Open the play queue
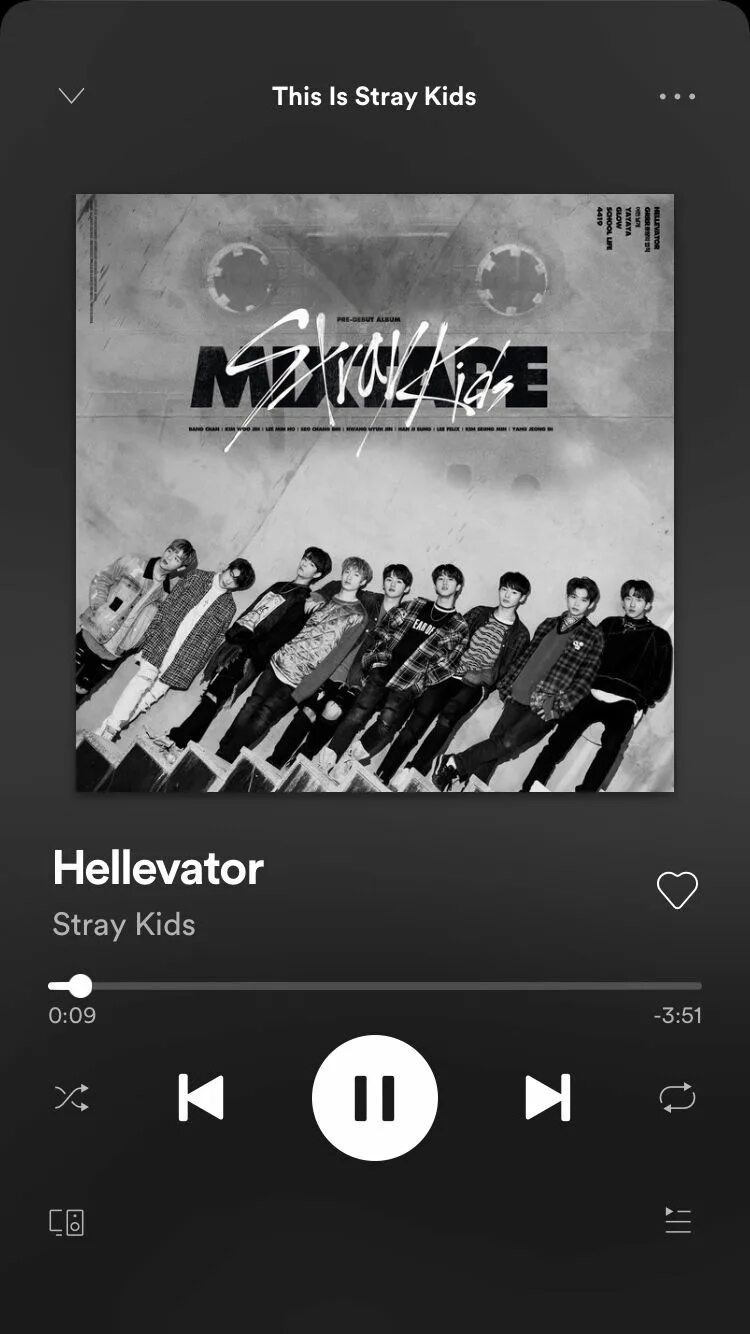This screenshot has height=1334, width=750. [678, 1221]
